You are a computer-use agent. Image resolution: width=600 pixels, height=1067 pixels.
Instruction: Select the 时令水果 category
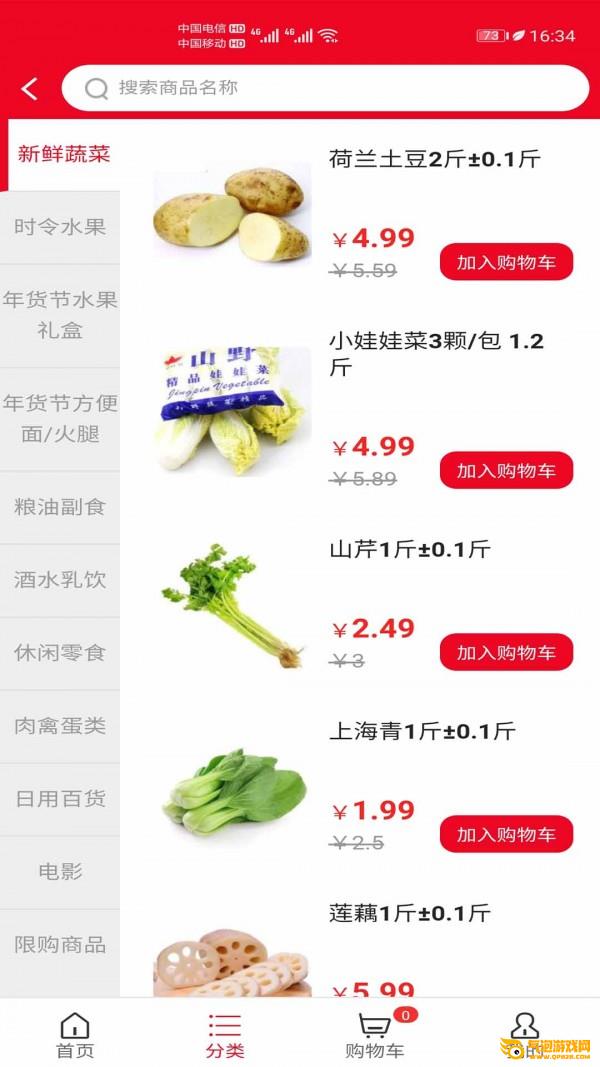point(60,227)
